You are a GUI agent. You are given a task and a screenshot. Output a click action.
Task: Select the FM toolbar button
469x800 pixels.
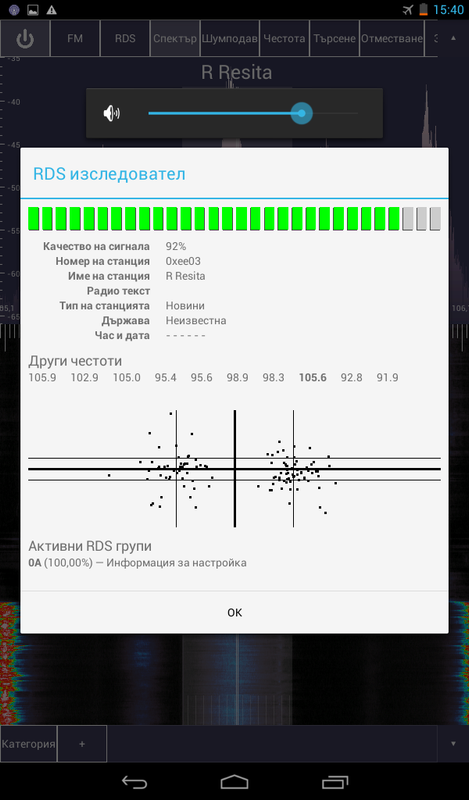point(75,38)
